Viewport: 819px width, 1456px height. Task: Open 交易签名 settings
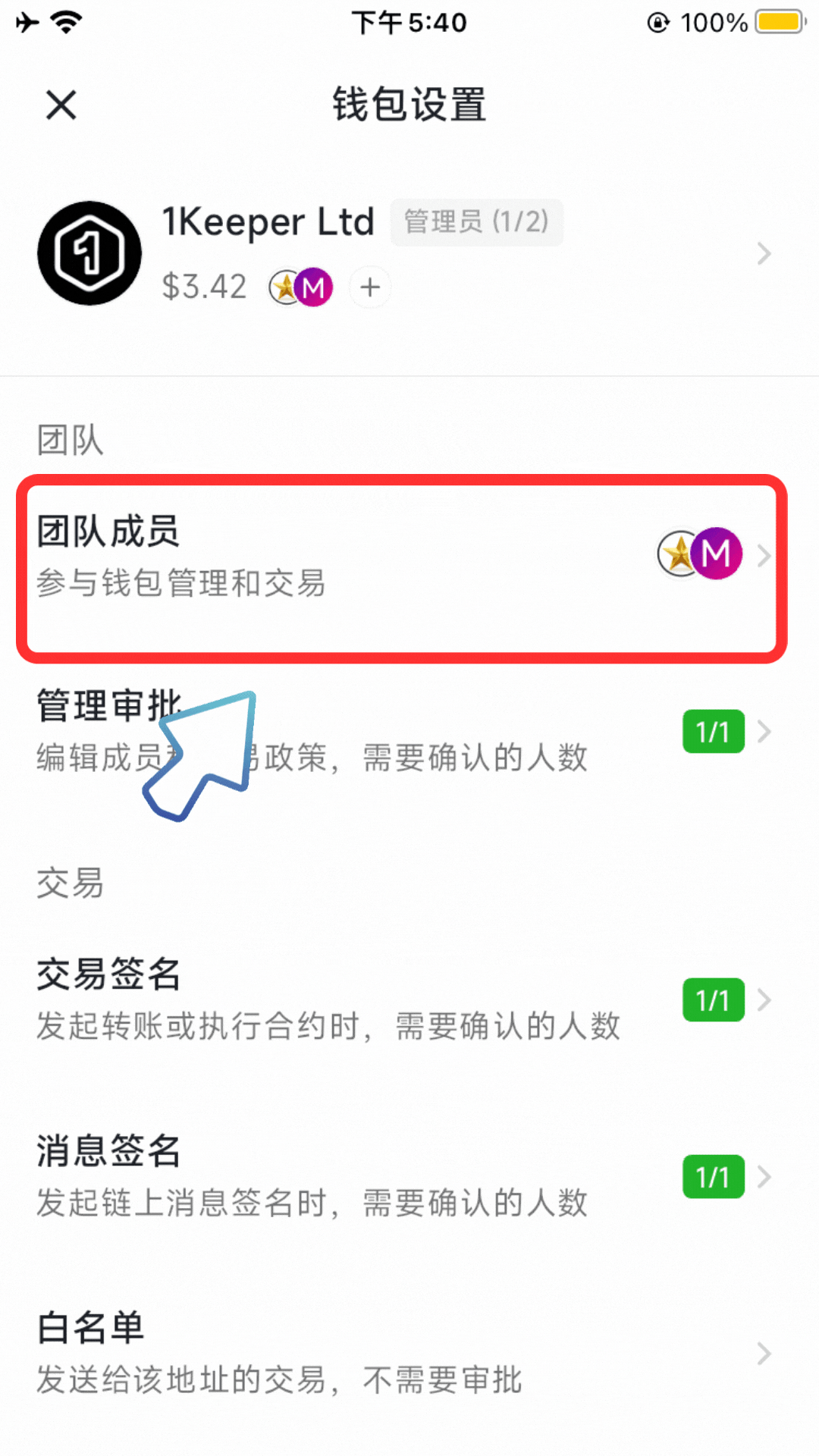pyautogui.click(x=402, y=999)
